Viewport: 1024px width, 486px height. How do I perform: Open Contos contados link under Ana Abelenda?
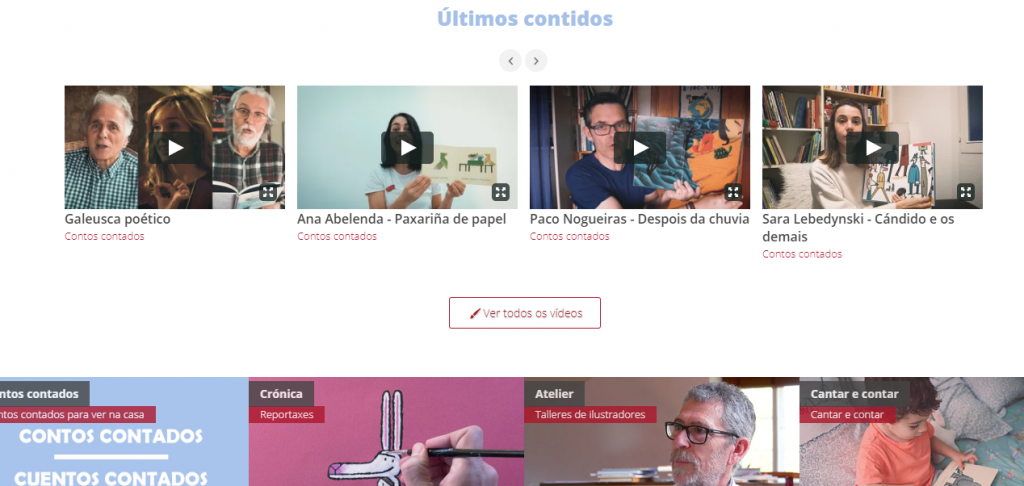[x=337, y=237]
